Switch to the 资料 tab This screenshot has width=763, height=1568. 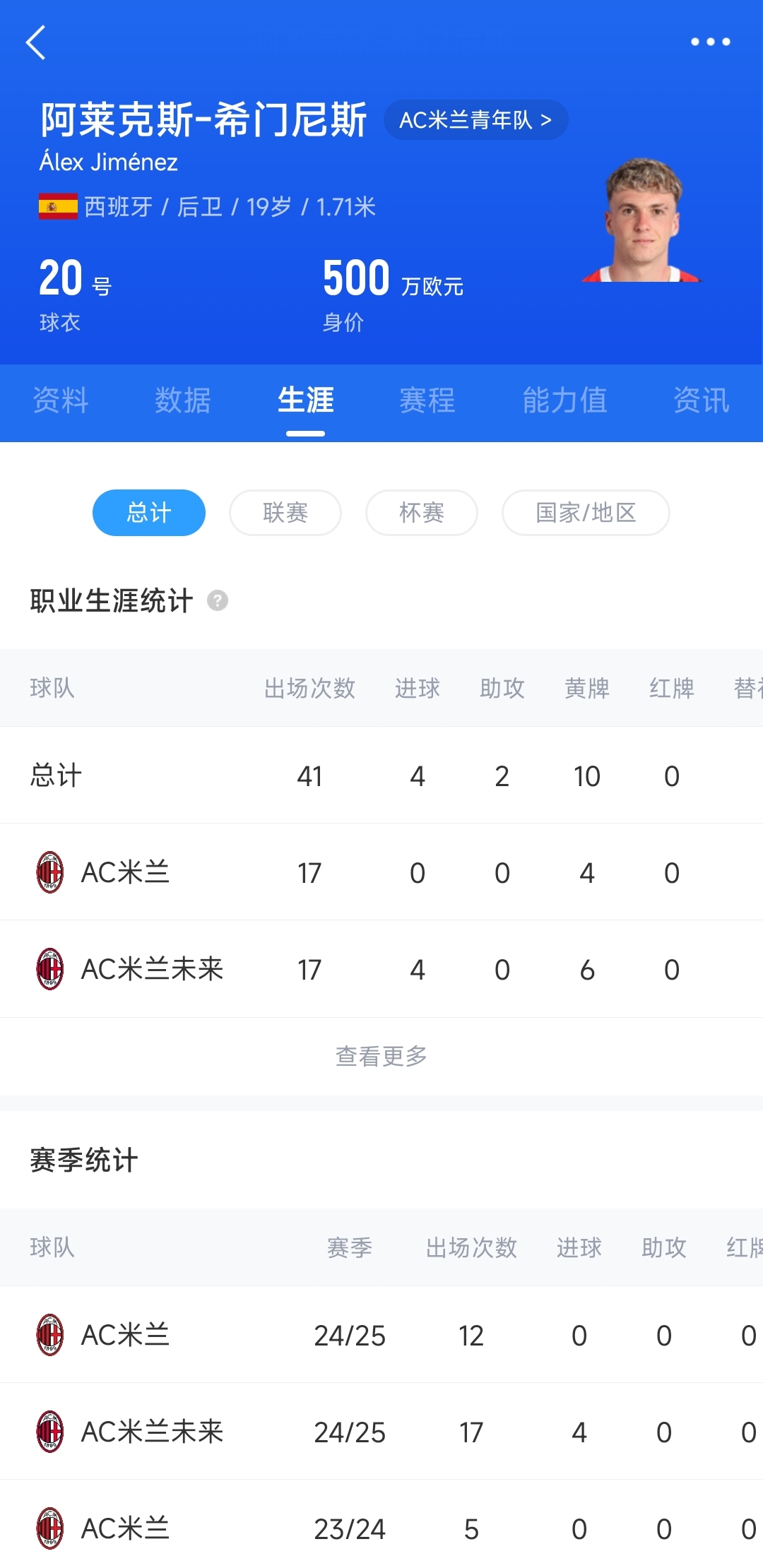click(x=61, y=400)
